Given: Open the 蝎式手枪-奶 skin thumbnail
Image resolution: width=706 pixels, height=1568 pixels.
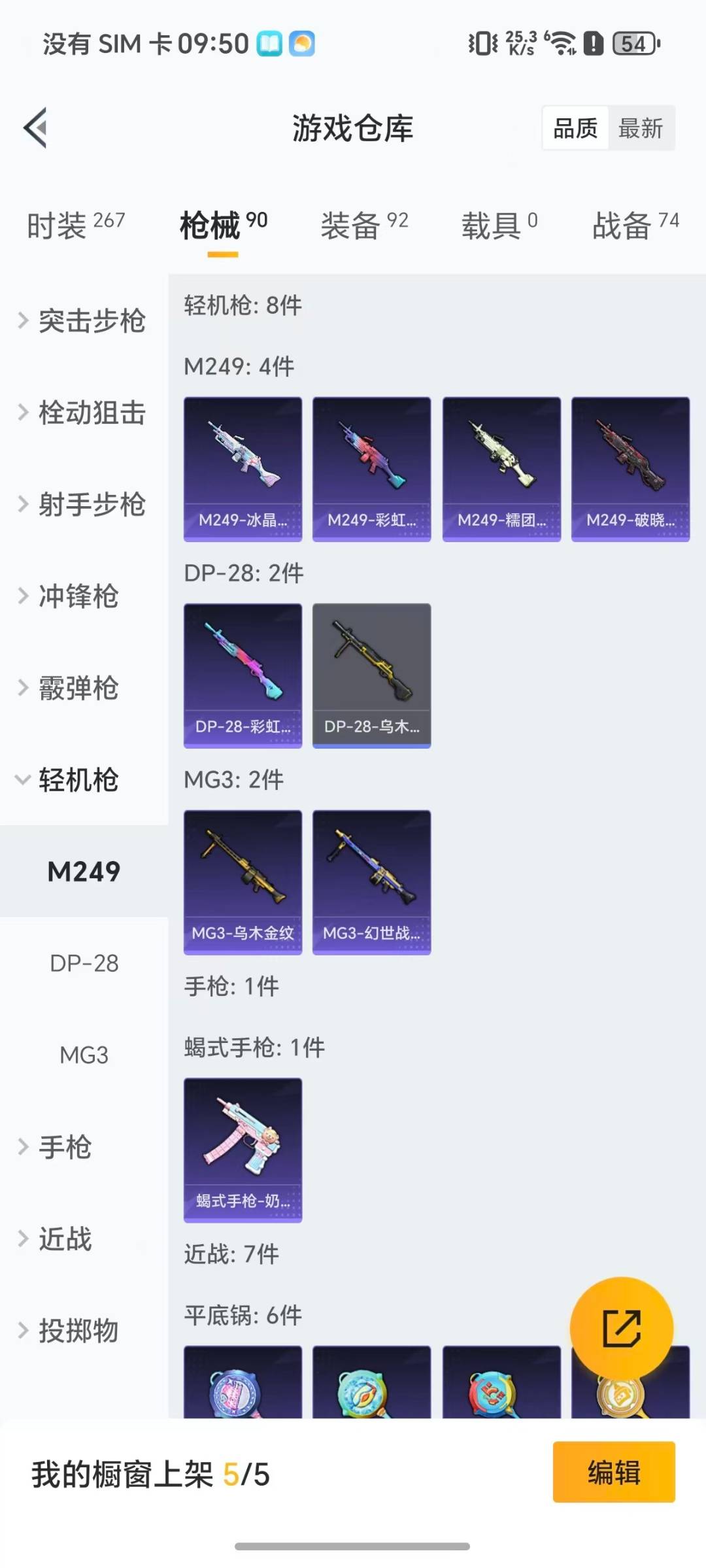Looking at the screenshot, I should [x=243, y=1151].
